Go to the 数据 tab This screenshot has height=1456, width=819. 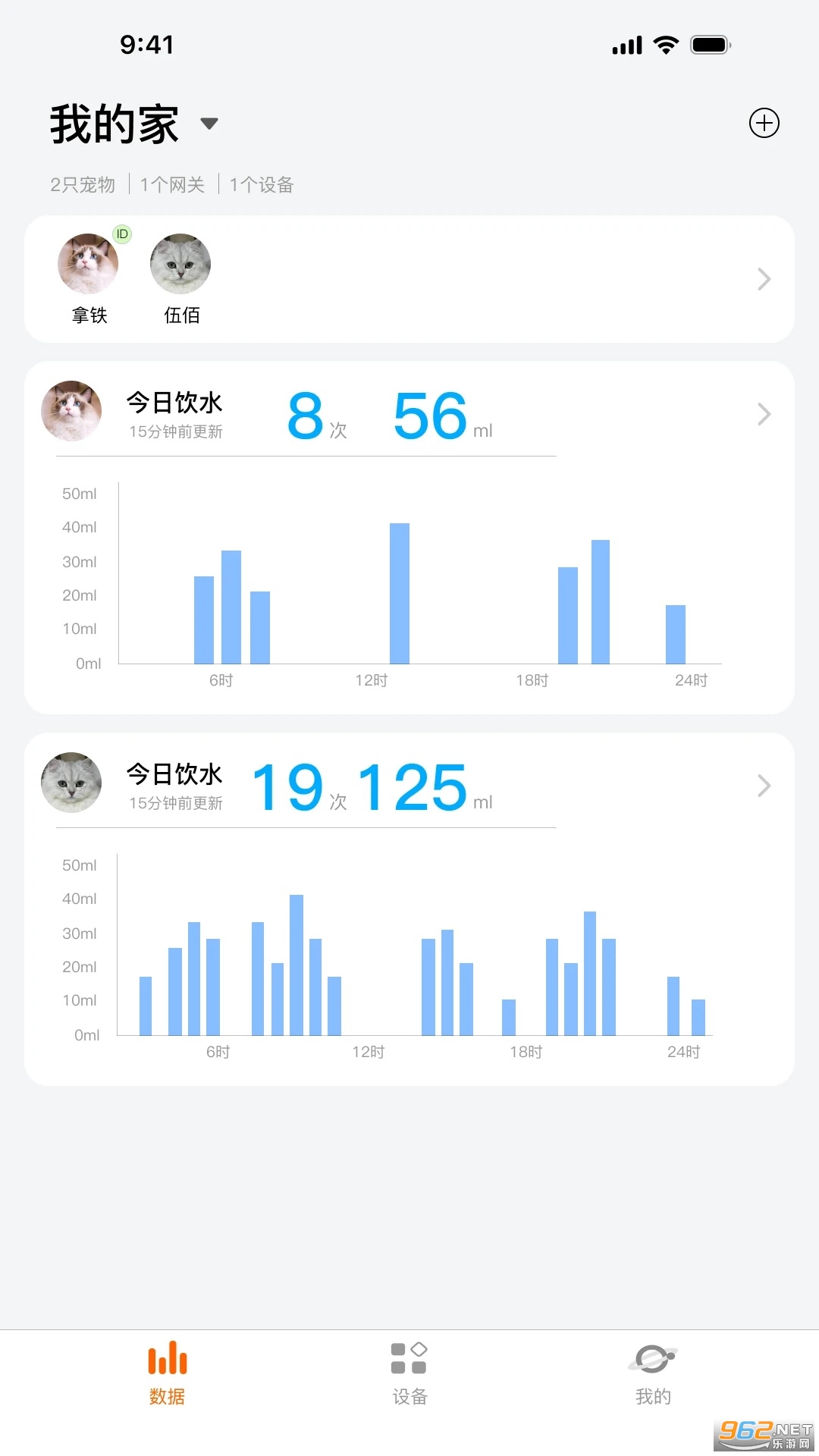pos(167,1373)
